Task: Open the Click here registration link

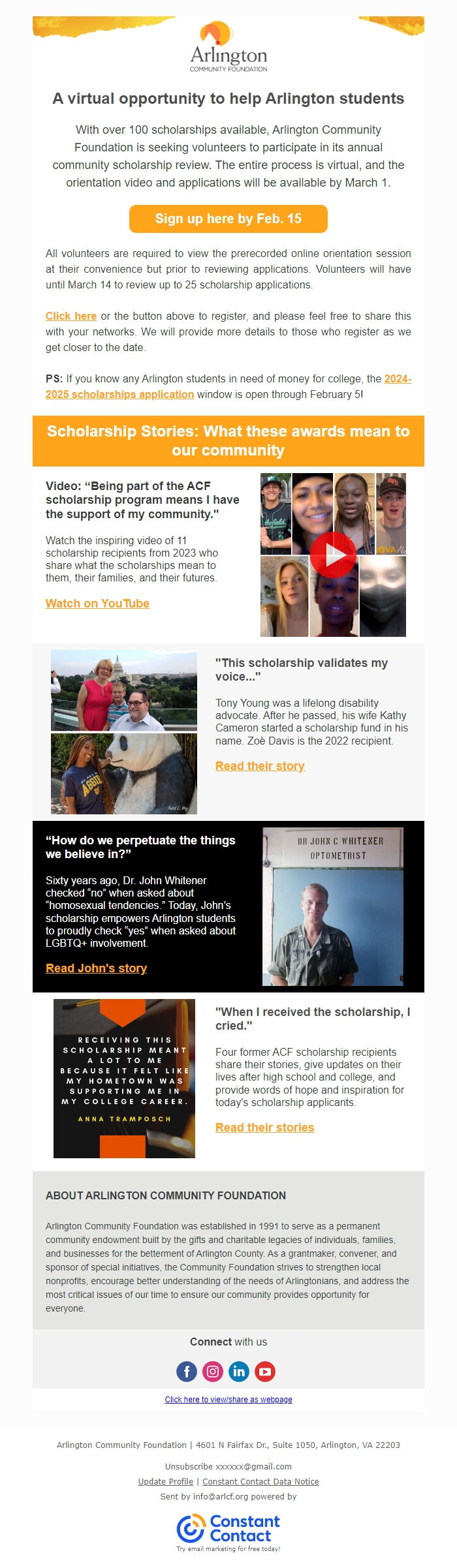Action: (71, 316)
